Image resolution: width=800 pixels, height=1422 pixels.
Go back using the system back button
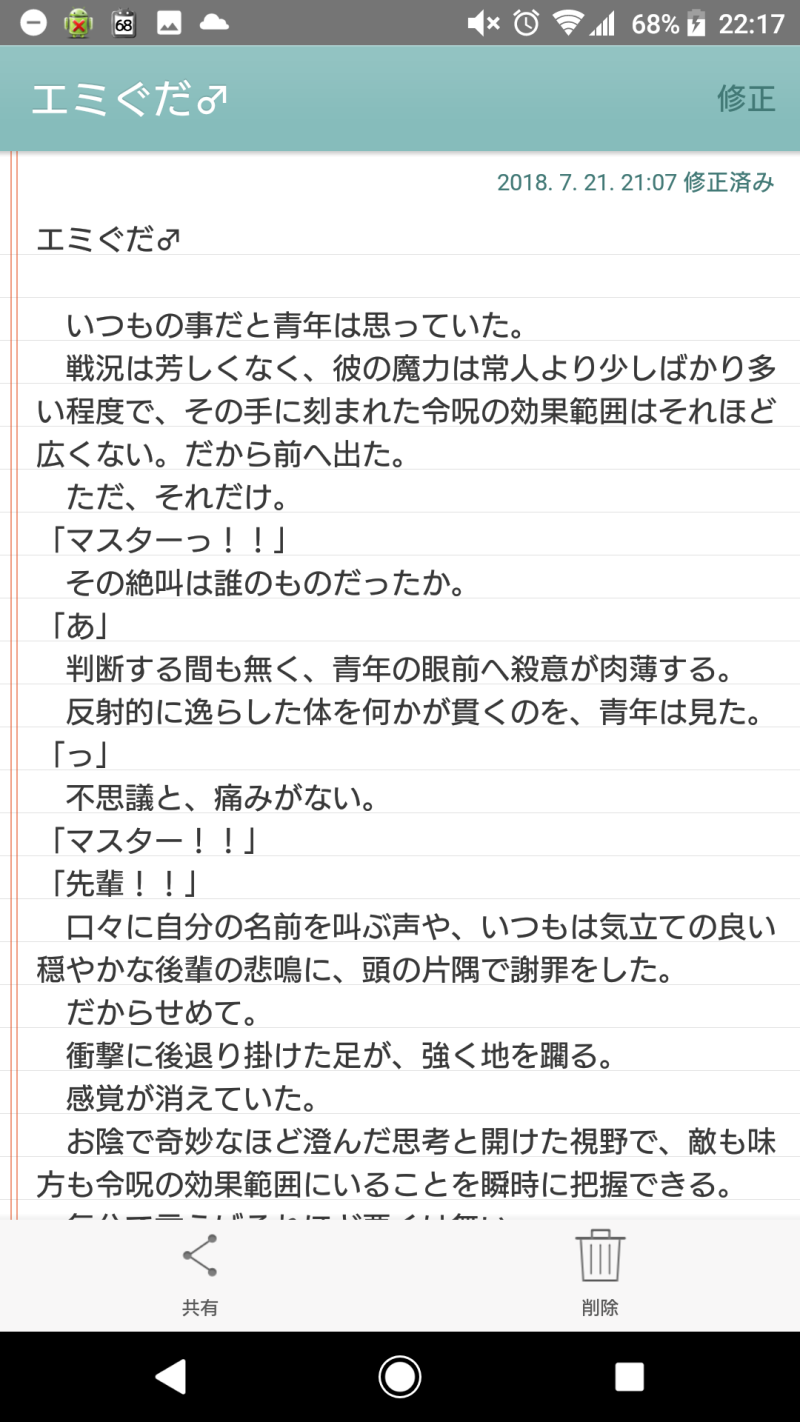(171, 1377)
